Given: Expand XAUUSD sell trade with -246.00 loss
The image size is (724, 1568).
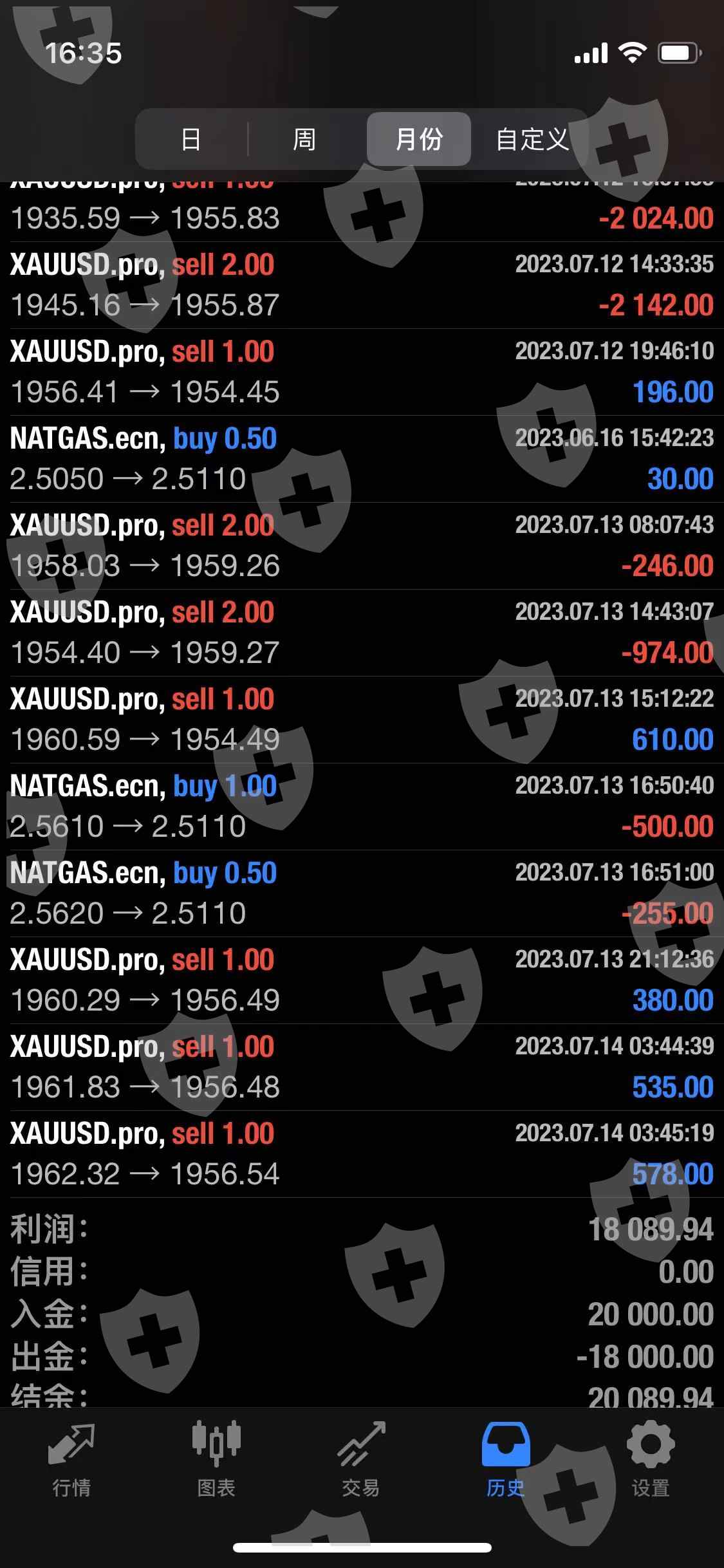Looking at the screenshot, I should pos(362,546).
